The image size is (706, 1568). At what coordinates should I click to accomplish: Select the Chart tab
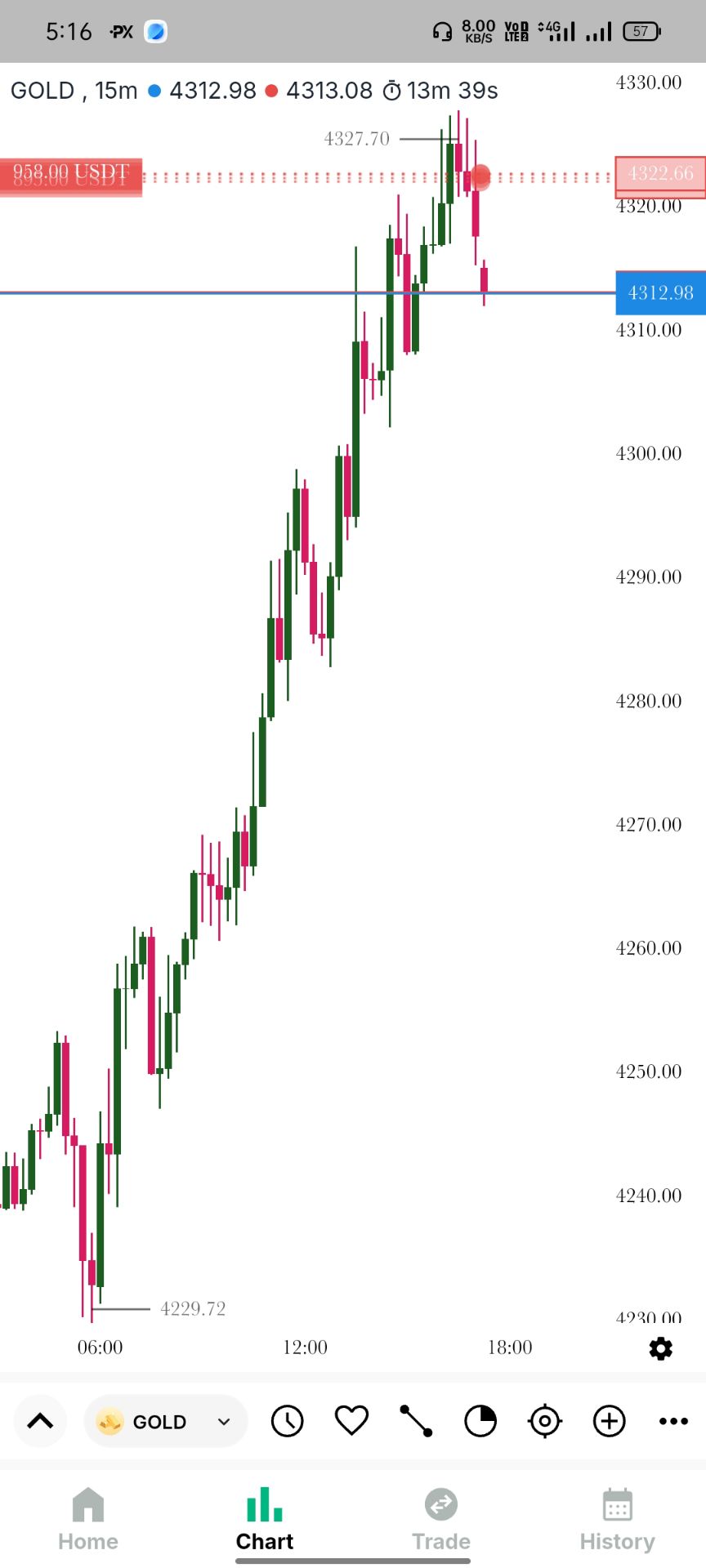[x=265, y=1520]
